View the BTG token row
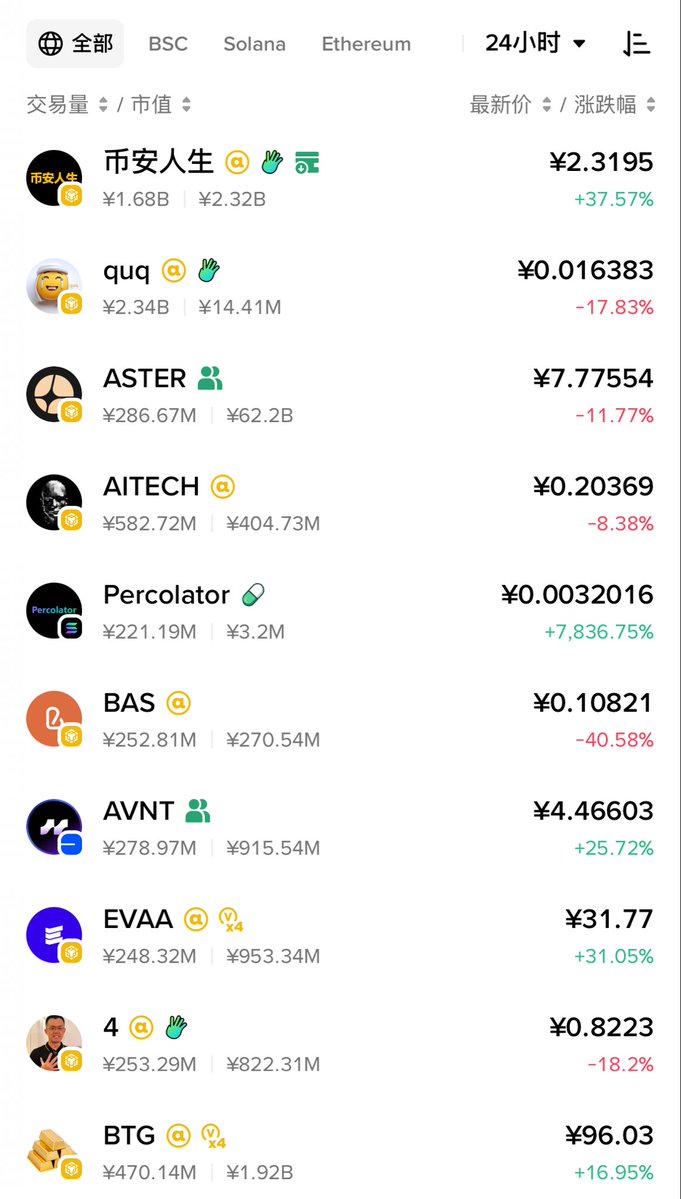Viewport: 681px width, 1199px height. point(340,1150)
